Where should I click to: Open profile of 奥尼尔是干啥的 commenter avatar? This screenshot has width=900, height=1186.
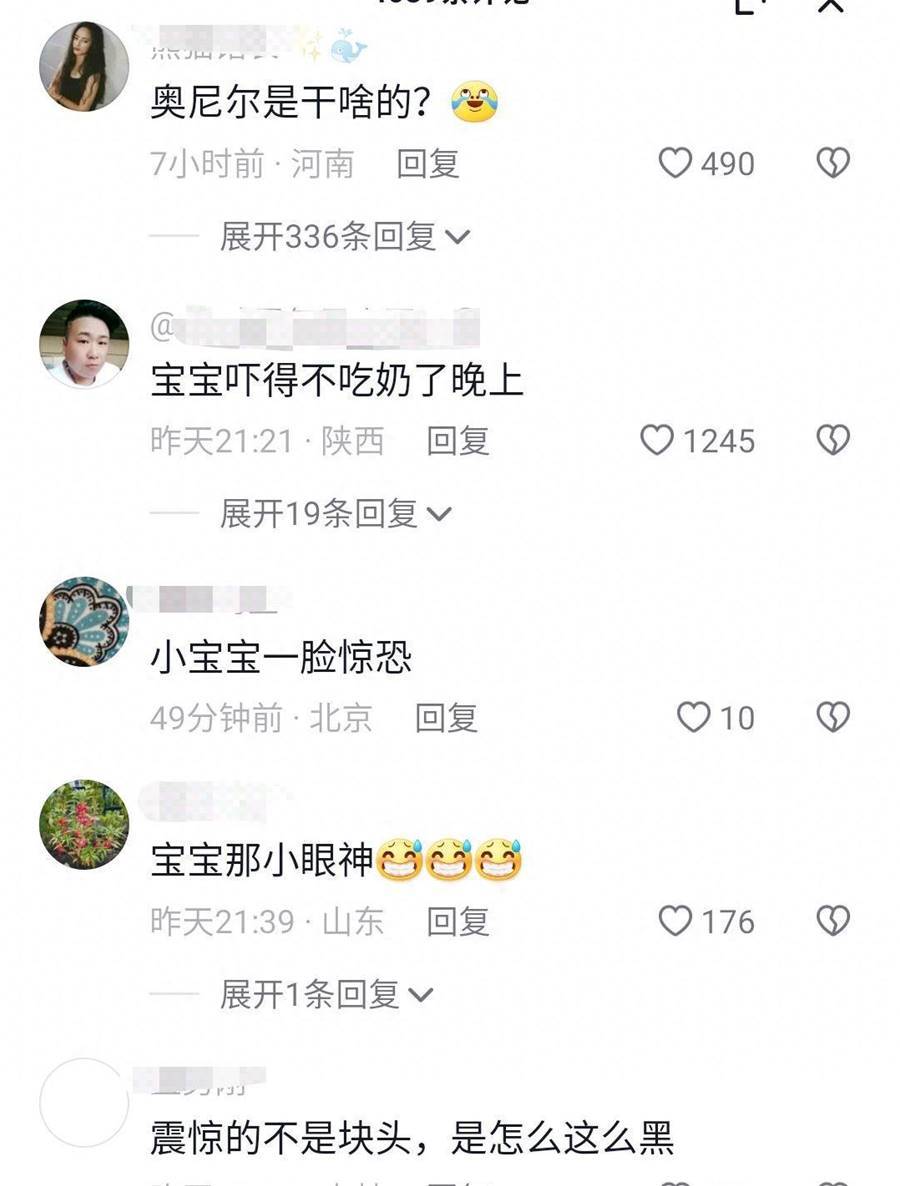tap(84, 66)
